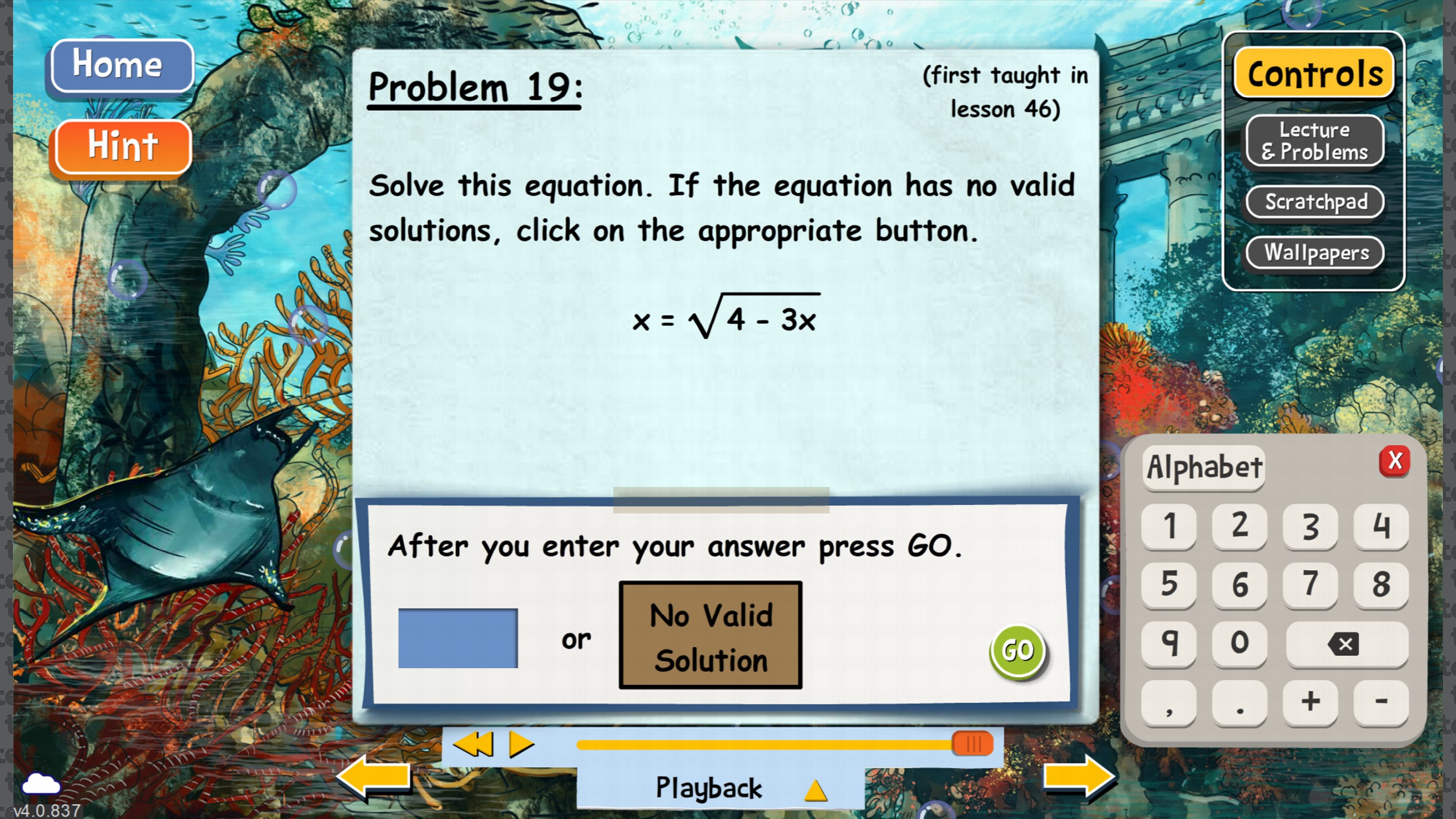Screen dimensions: 1456x819
Task: Delete last character with keypad backspace
Action: 1346,644
